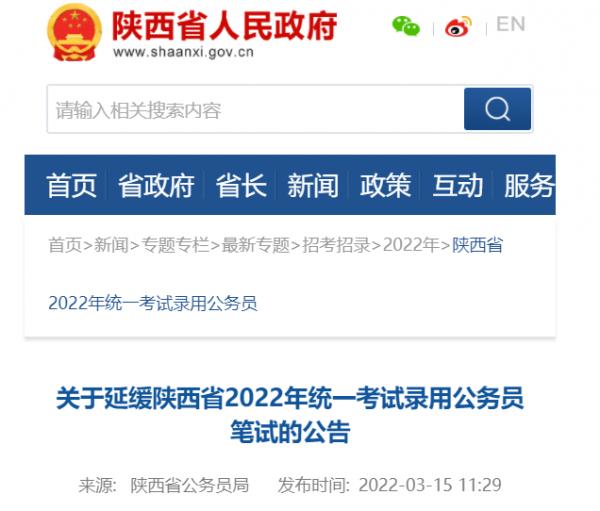Open the Weibo icon in the header
This screenshot has height=511, width=600.
coord(458,27)
